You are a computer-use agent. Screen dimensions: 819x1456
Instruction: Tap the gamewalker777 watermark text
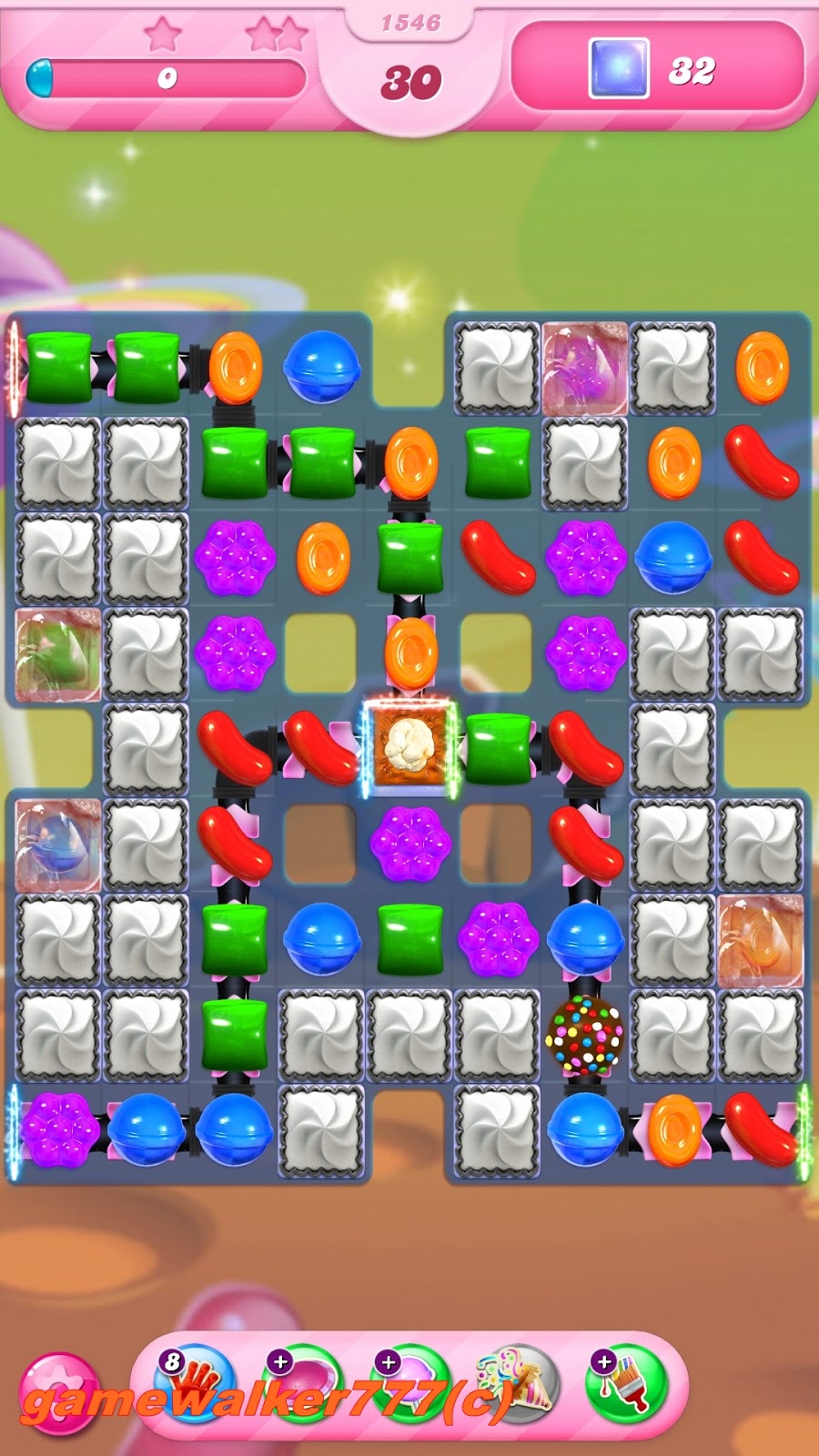point(264,1401)
